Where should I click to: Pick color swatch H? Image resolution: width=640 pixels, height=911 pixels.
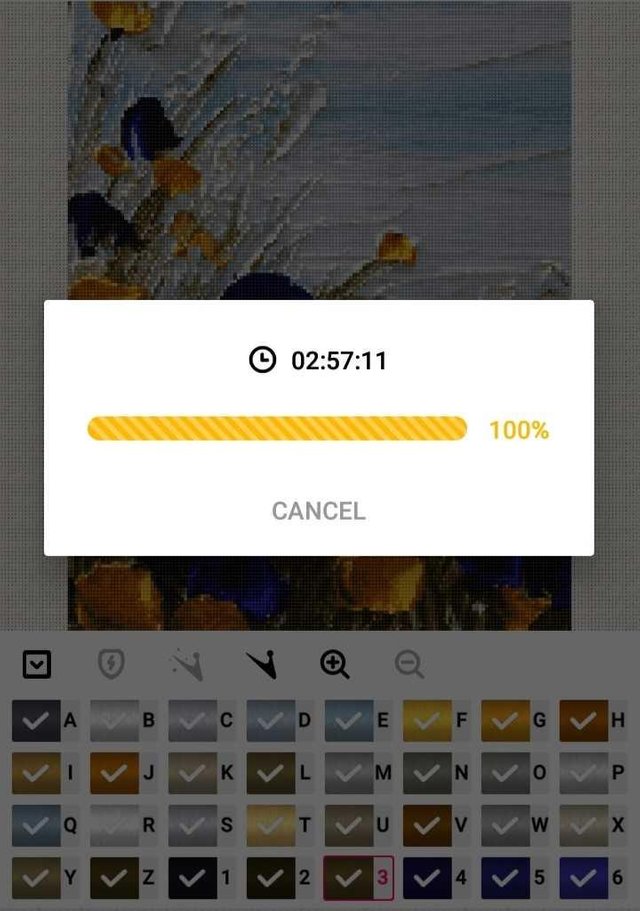pyautogui.click(x=583, y=720)
